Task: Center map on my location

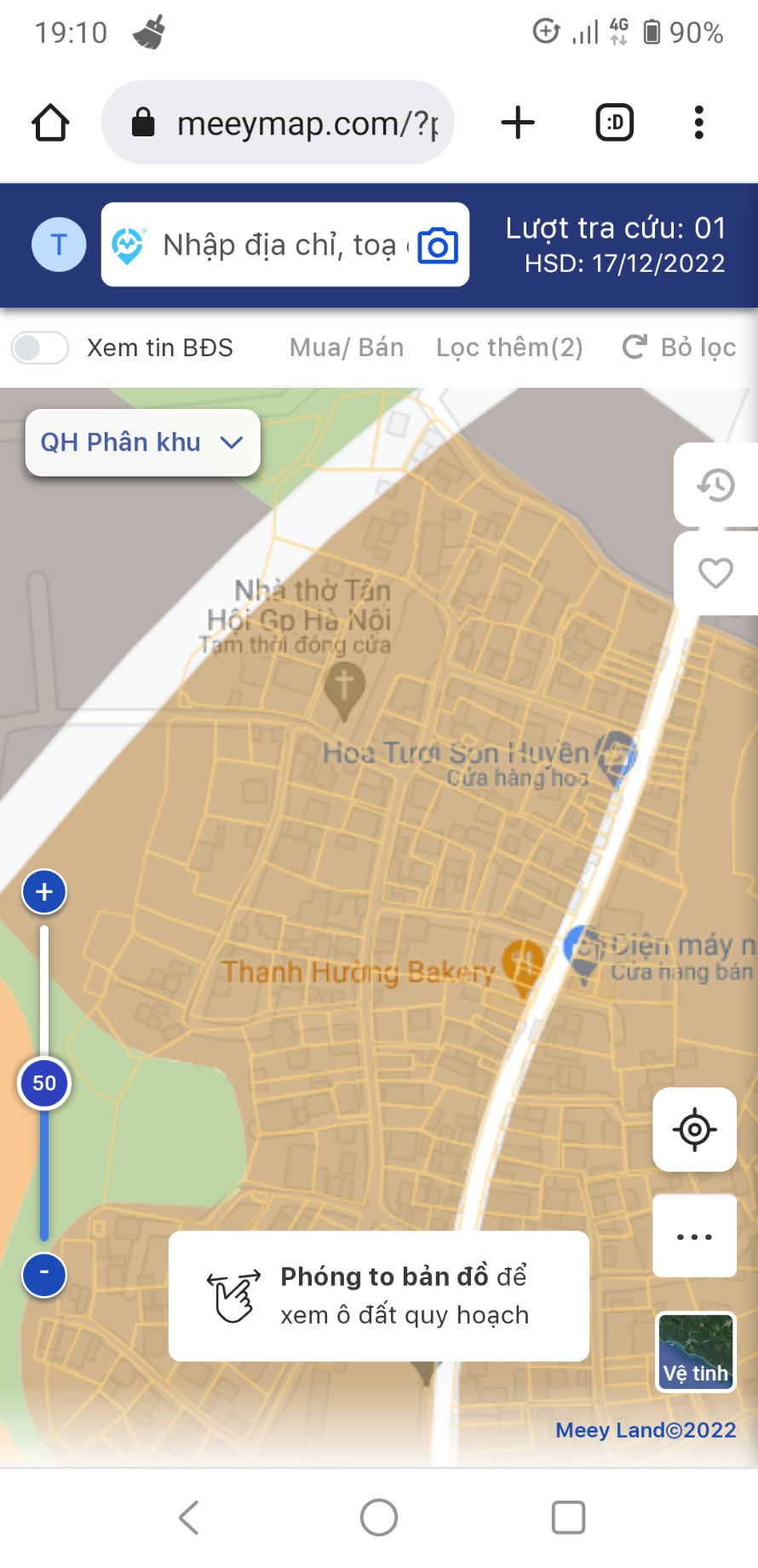Action: [694, 1130]
